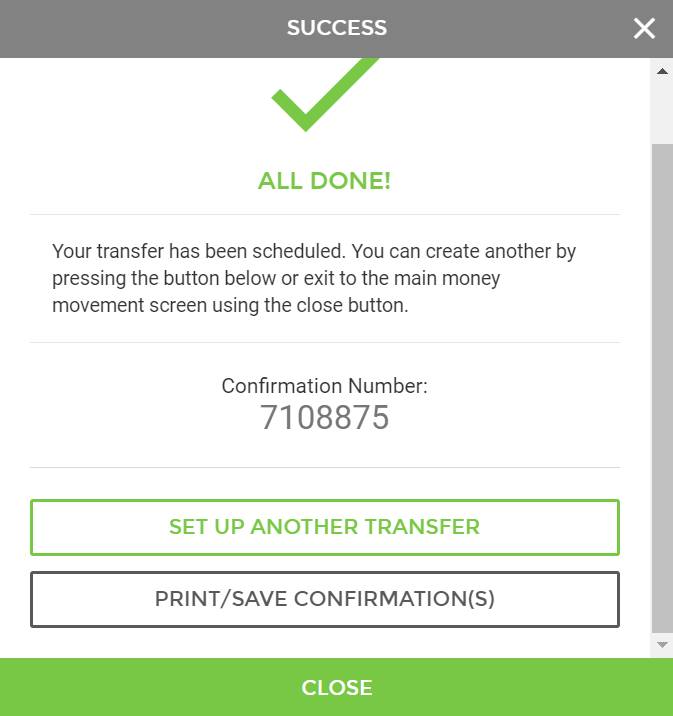Tap the scrollbar down arrow

(662, 646)
